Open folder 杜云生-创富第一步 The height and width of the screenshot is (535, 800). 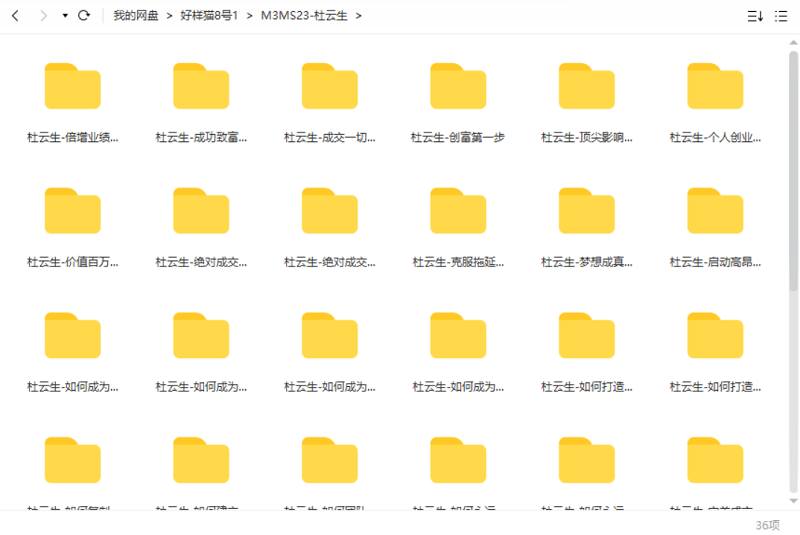(x=458, y=87)
